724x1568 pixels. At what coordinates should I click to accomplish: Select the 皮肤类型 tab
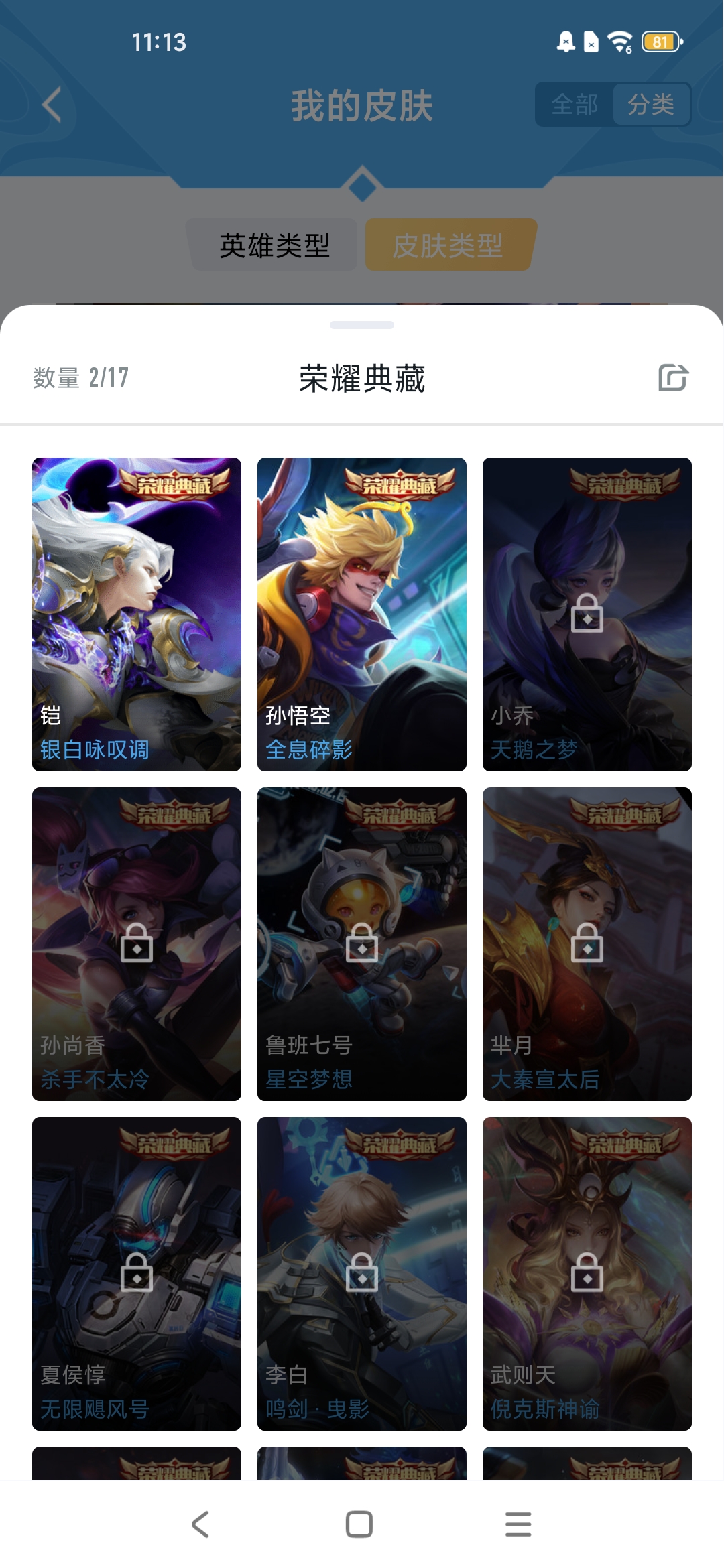[x=448, y=245]
